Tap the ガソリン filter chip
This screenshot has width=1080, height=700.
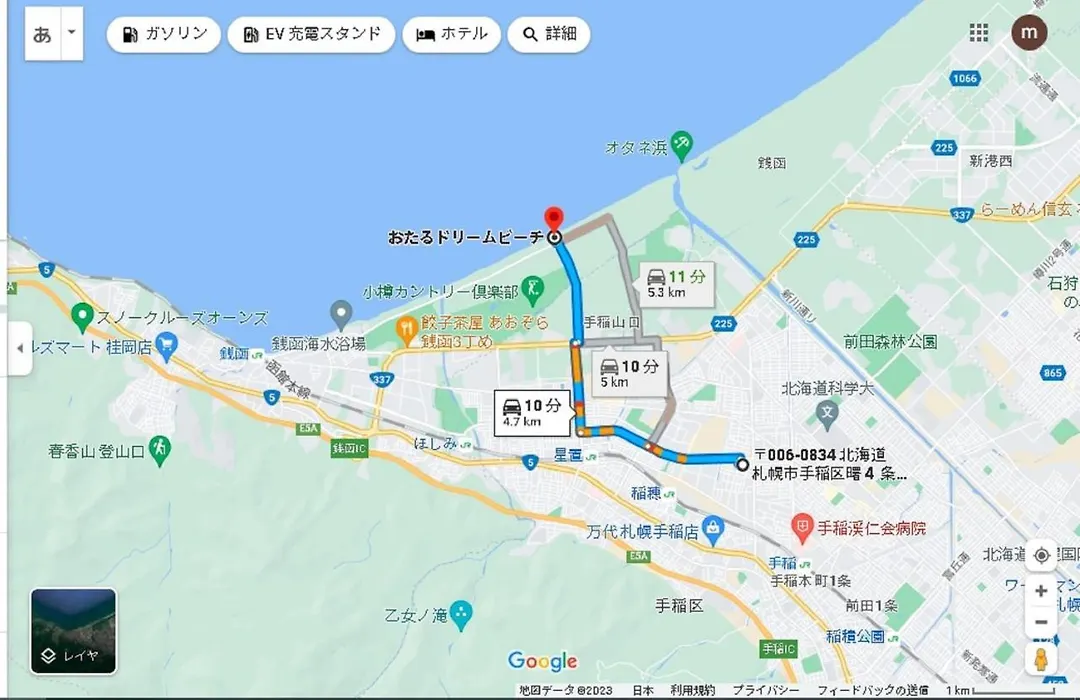click(x=164, y=34)
